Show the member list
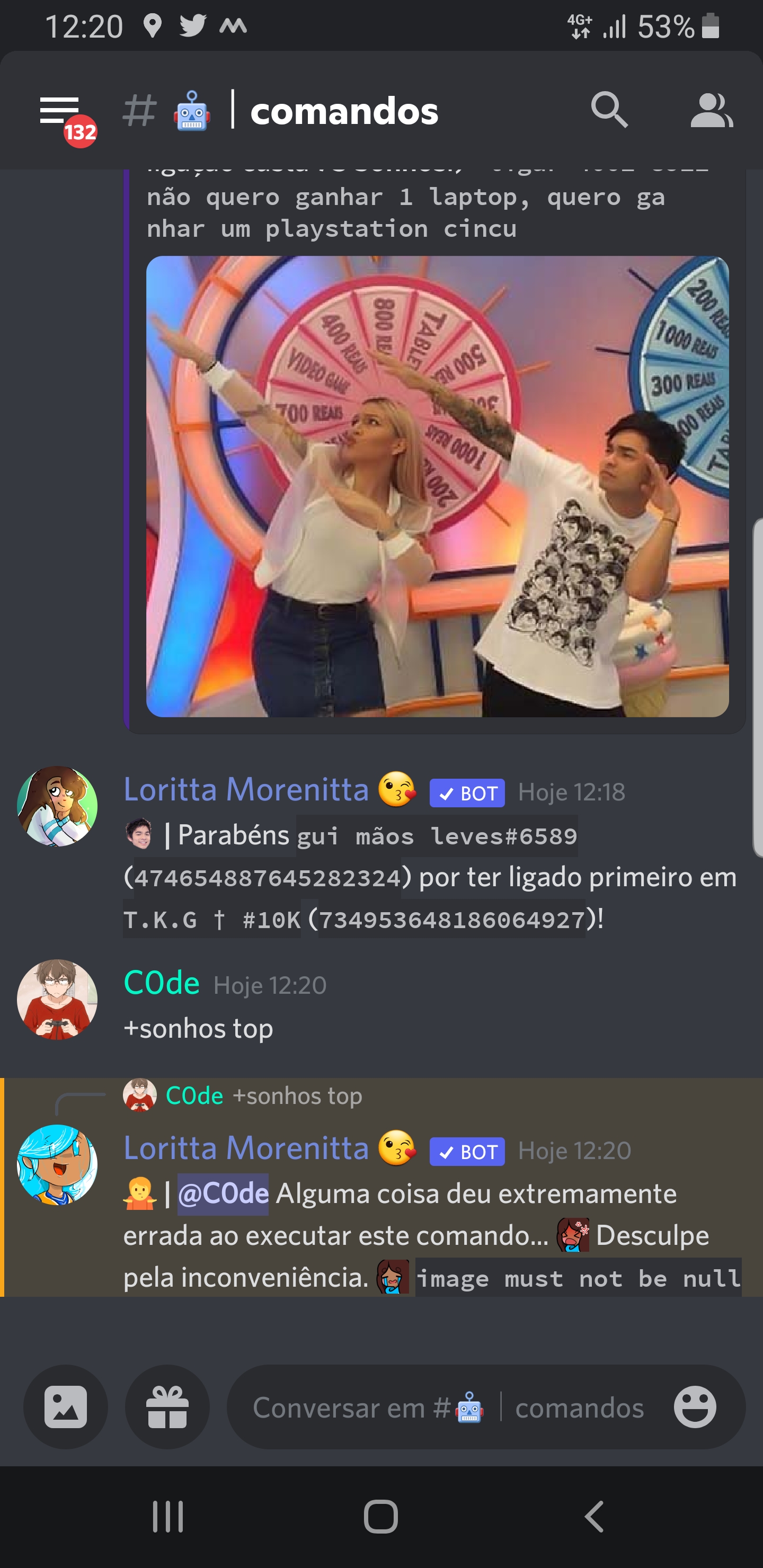Screen dimensions: 763x1568 point(711,111)
